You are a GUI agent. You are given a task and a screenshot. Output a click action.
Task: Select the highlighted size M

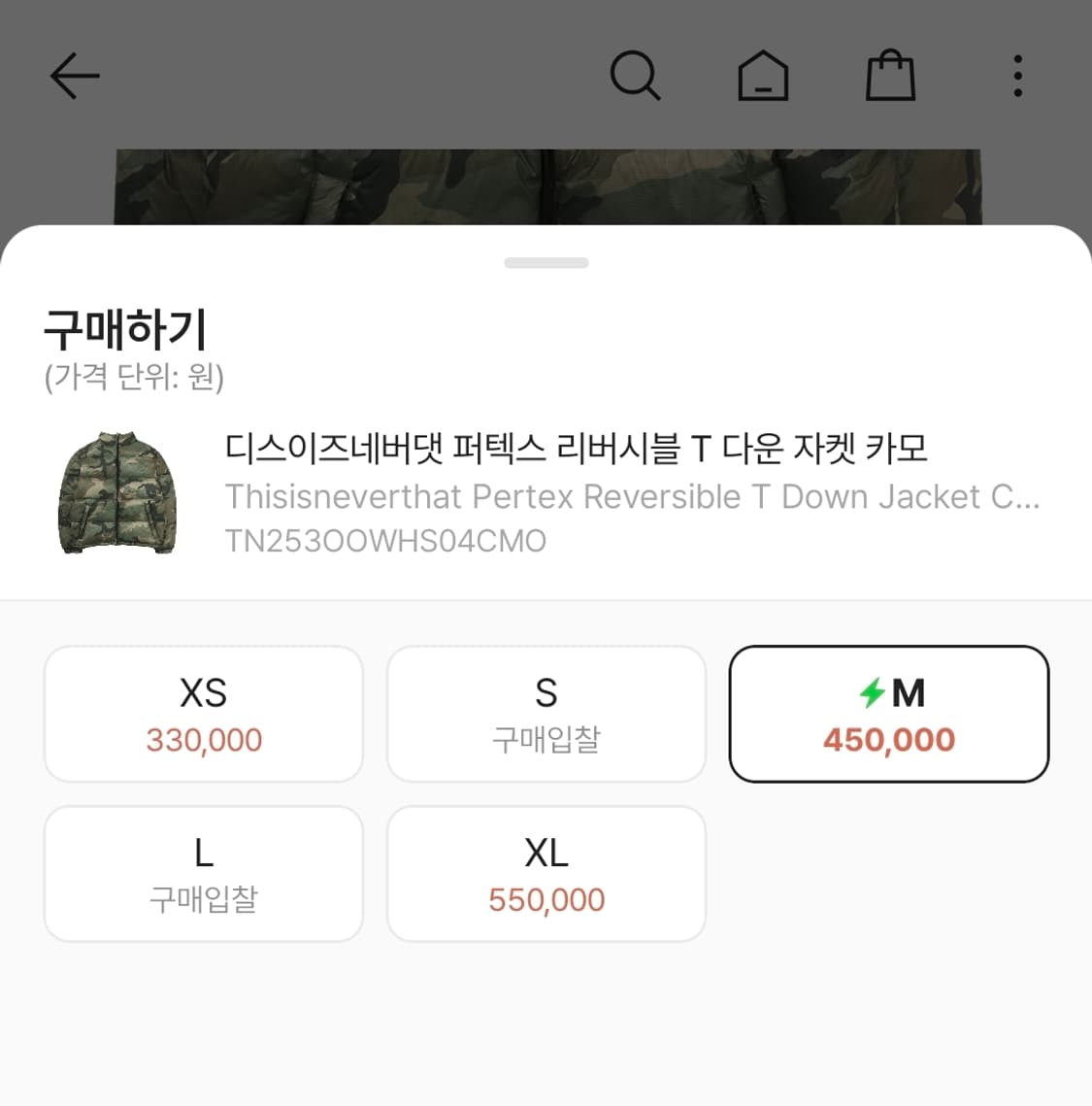(x=889, y=713)
